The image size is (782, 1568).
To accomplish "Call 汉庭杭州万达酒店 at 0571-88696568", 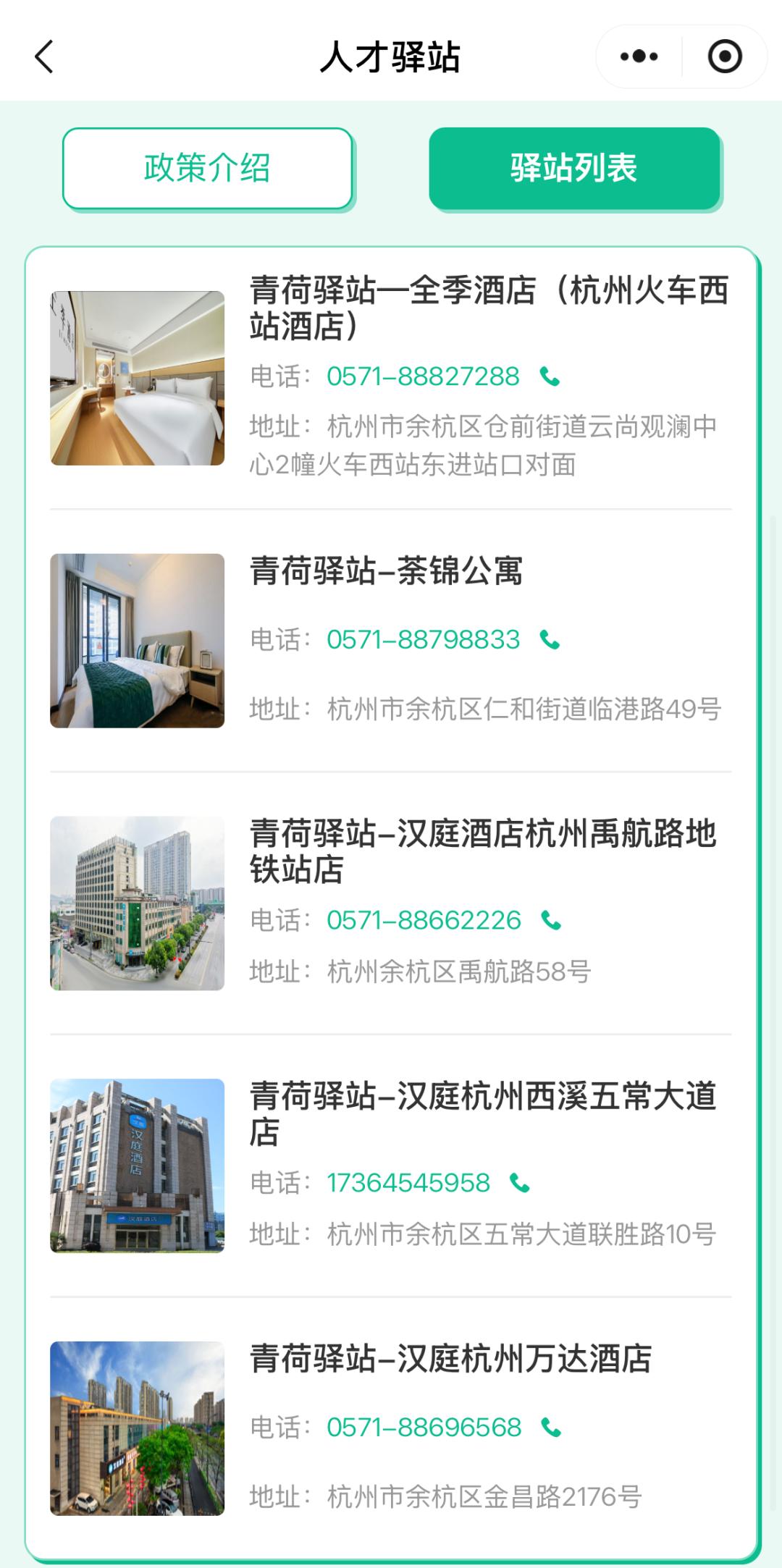I will [x=552, y=1427].
